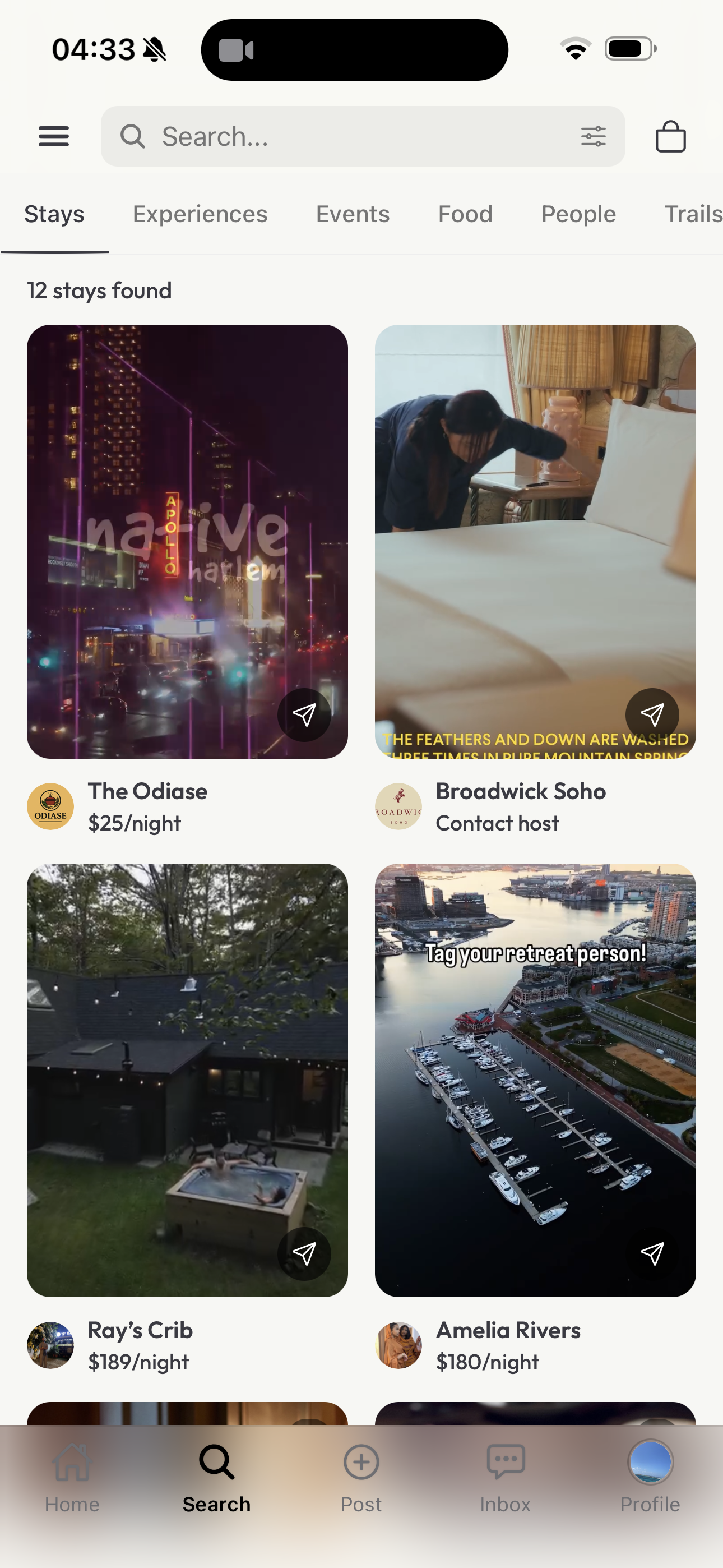Switch to the Profile tab
This screenshot has height=1568, width=723.
(650, 1477)
